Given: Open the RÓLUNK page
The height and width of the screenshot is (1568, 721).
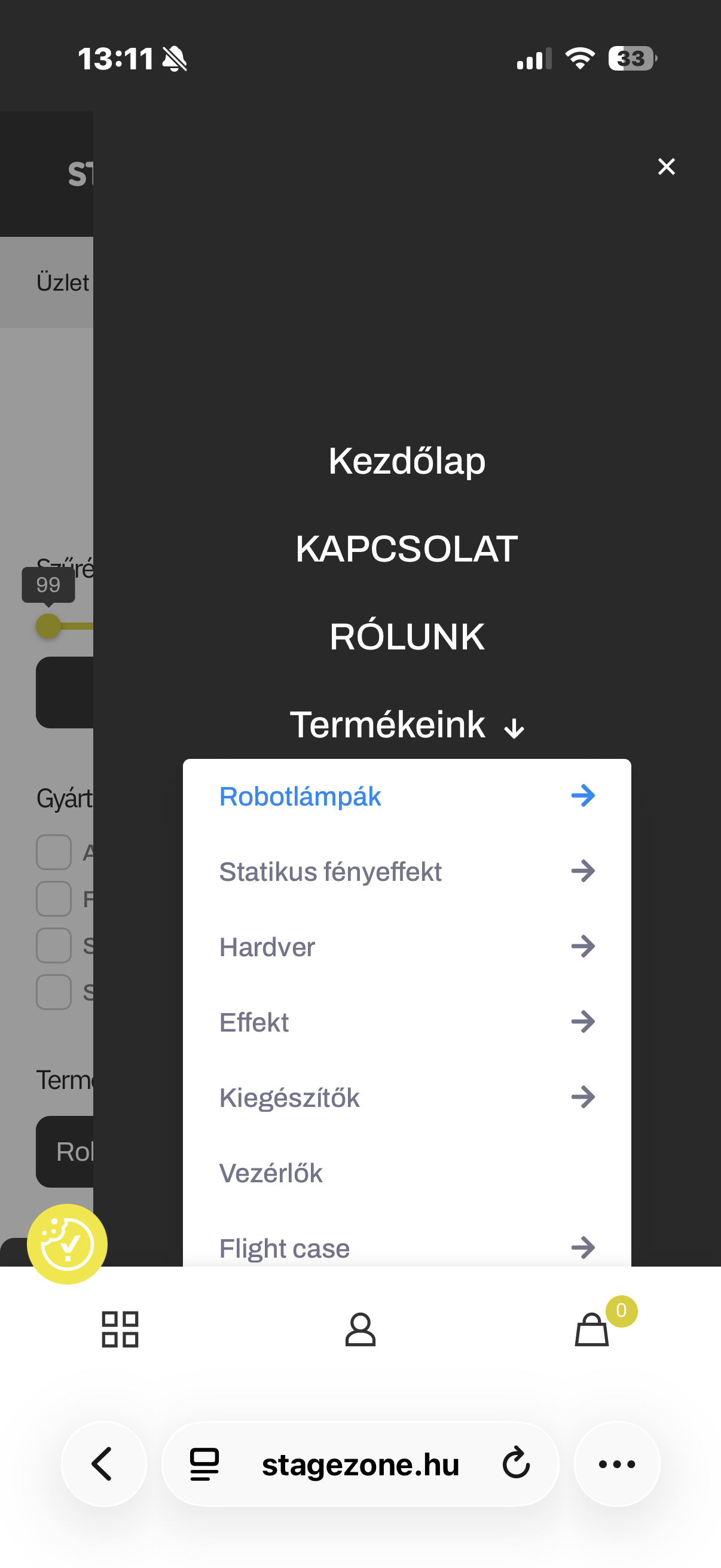Looking at the screenshot, I should pos(407,637).
